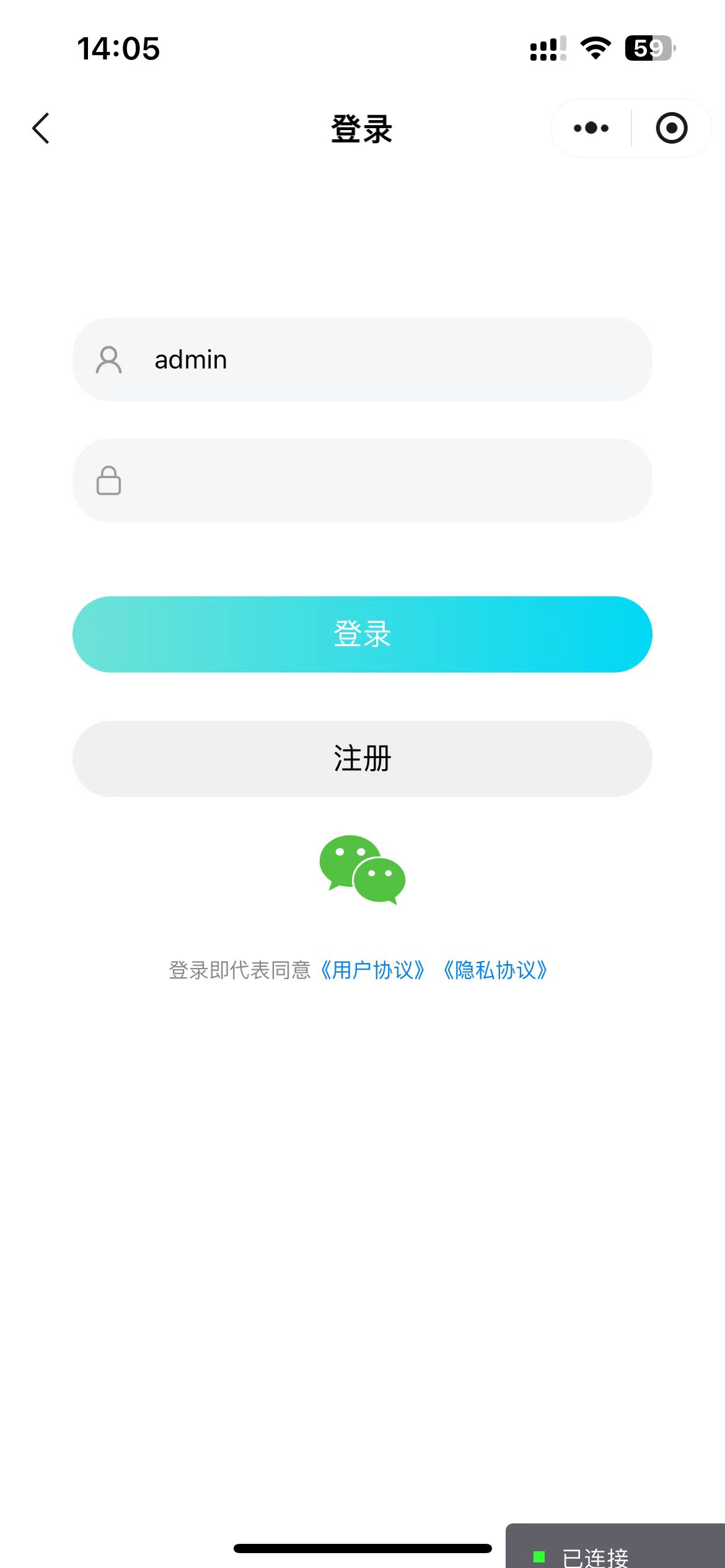Open the mini program more options menu

click(591, 128)
